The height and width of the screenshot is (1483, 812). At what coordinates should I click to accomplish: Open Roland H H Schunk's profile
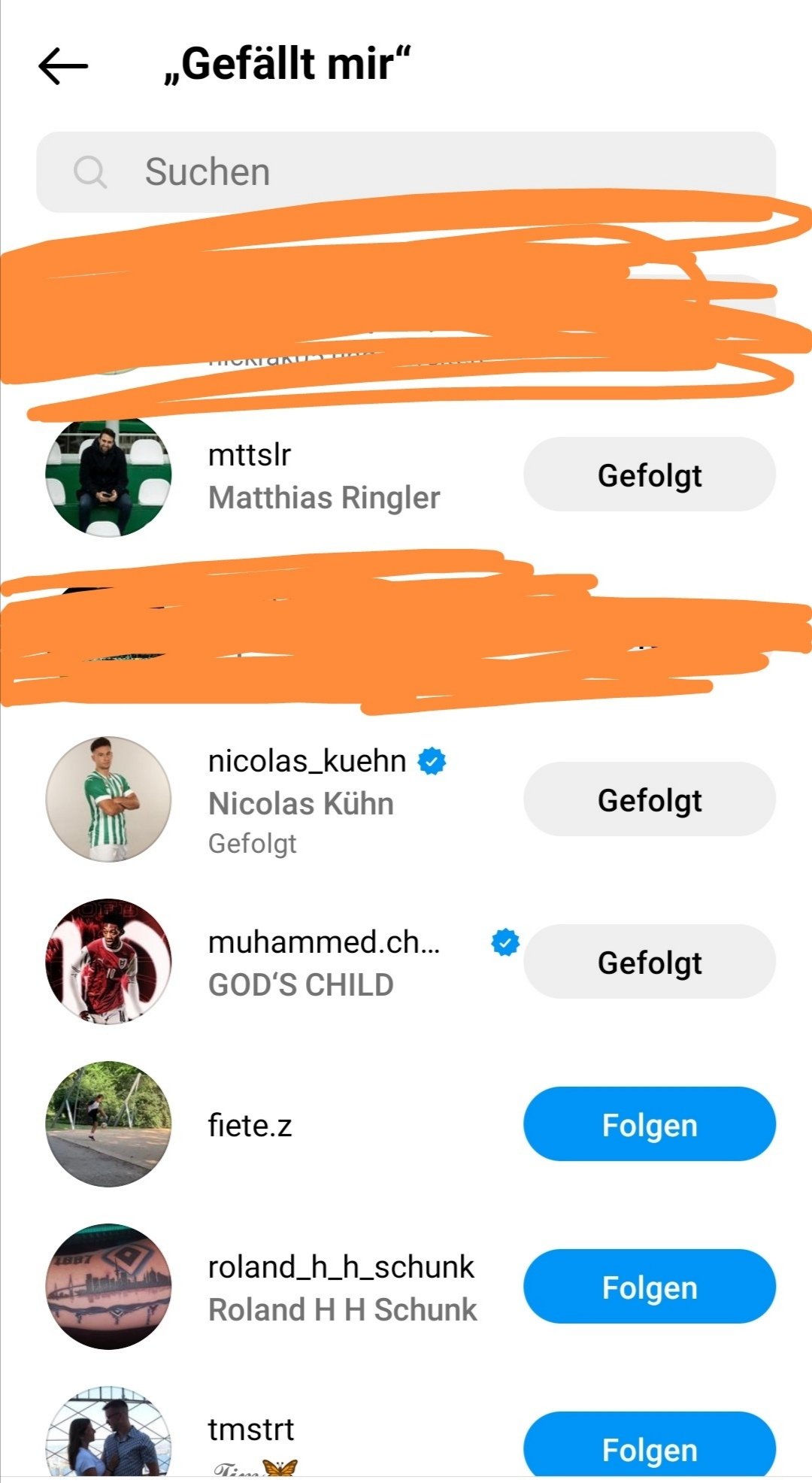[406, 1287]
